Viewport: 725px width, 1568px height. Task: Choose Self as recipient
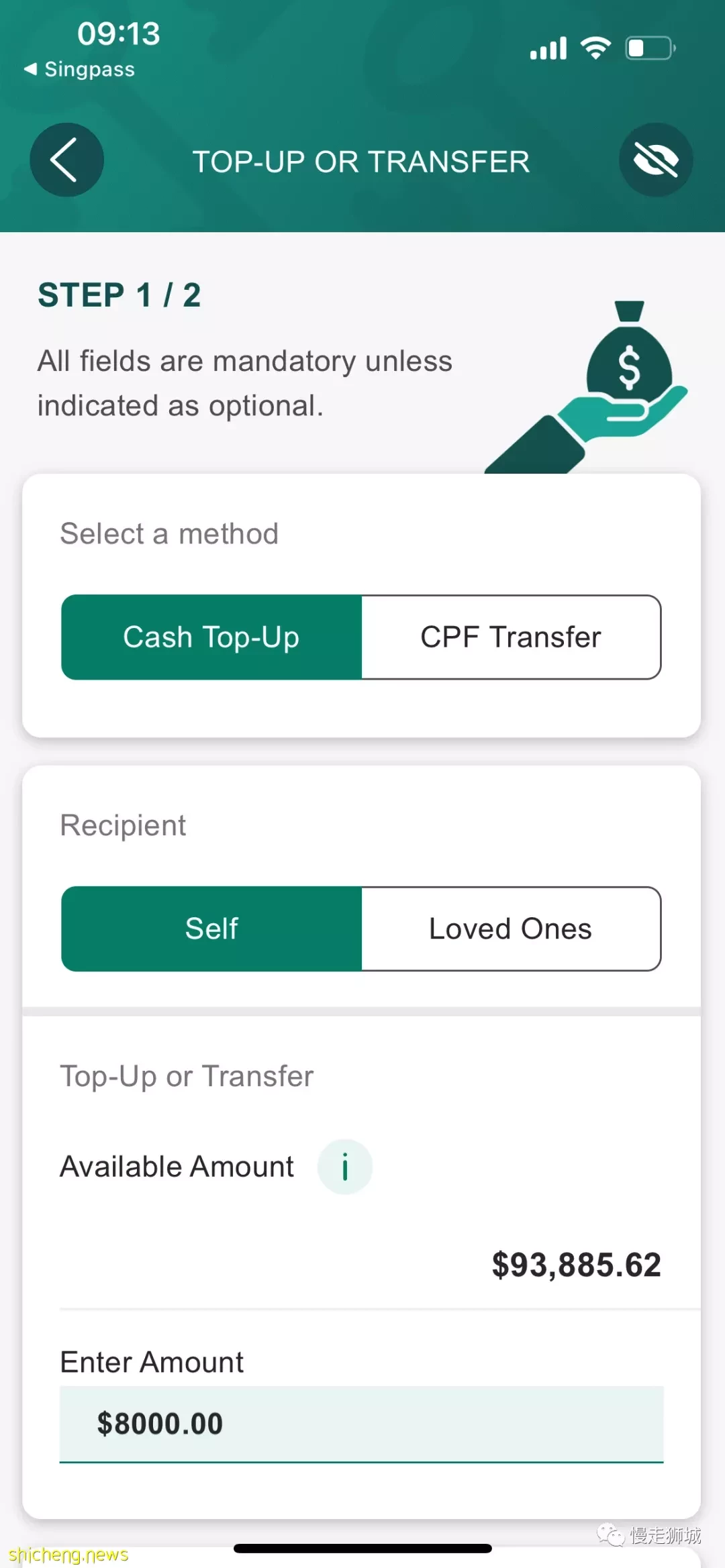211,929
